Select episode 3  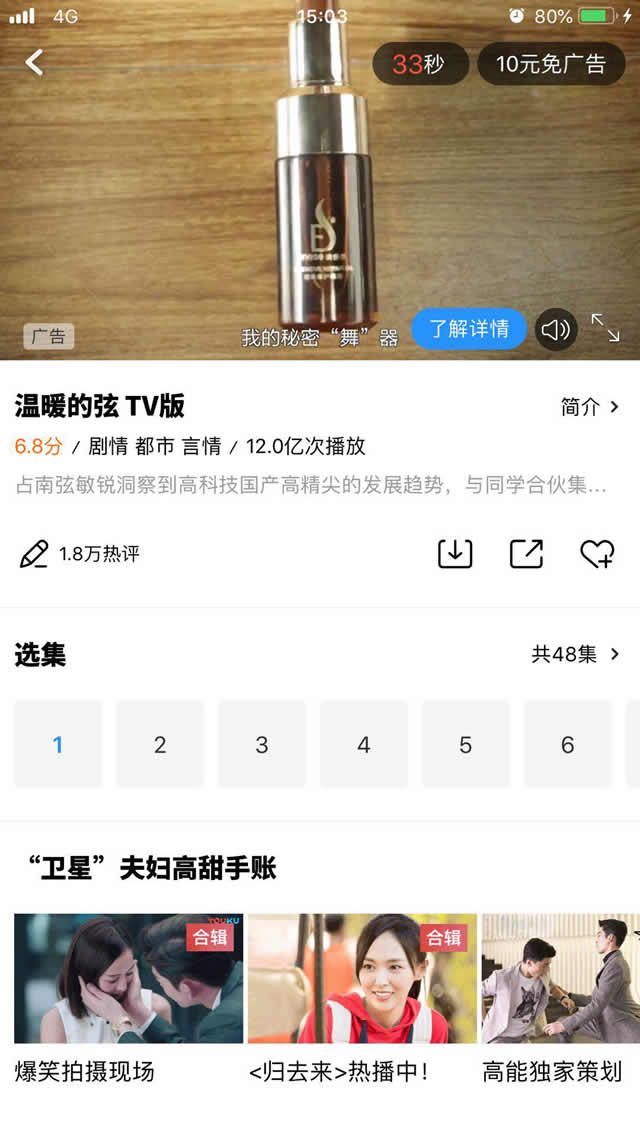point(262,744)
